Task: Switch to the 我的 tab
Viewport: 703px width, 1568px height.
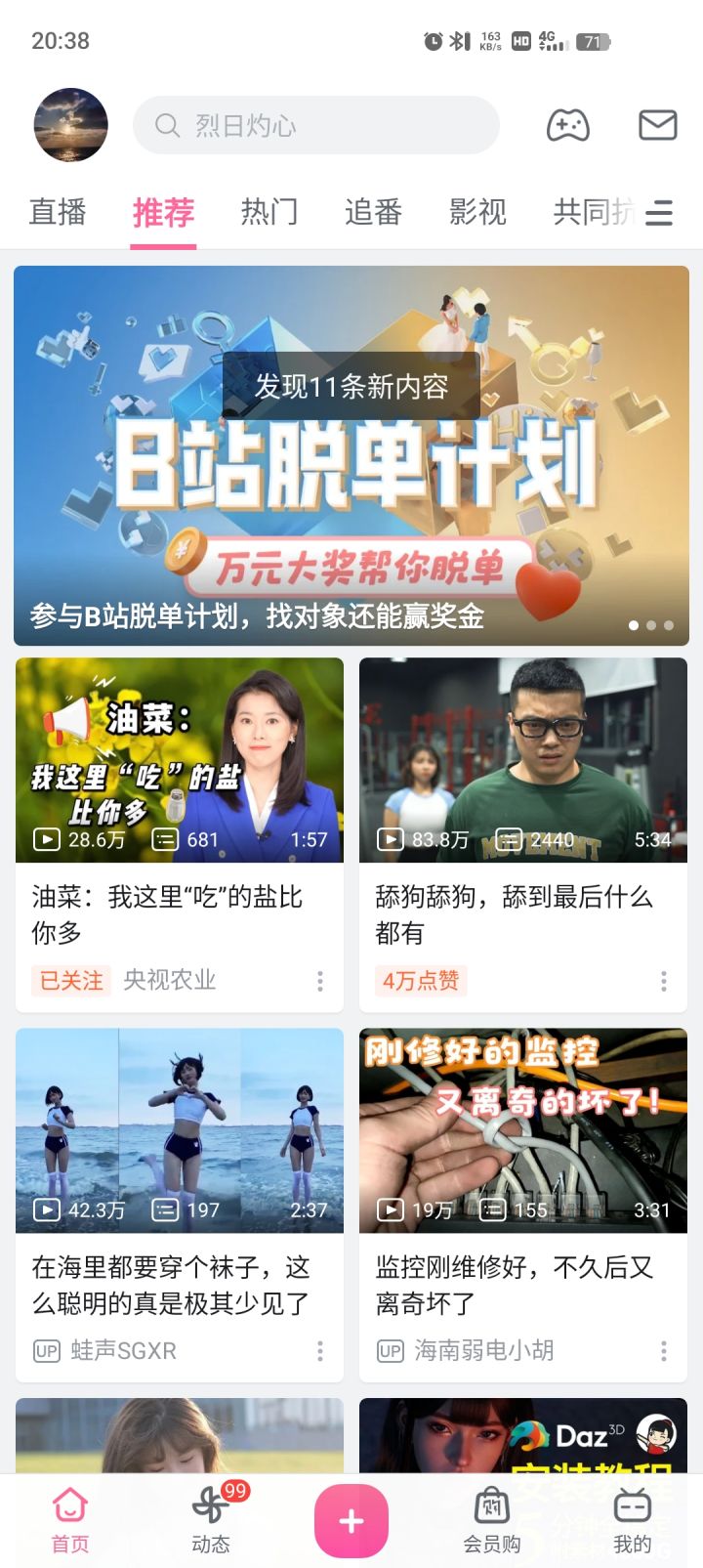Action: (633, 1520)
